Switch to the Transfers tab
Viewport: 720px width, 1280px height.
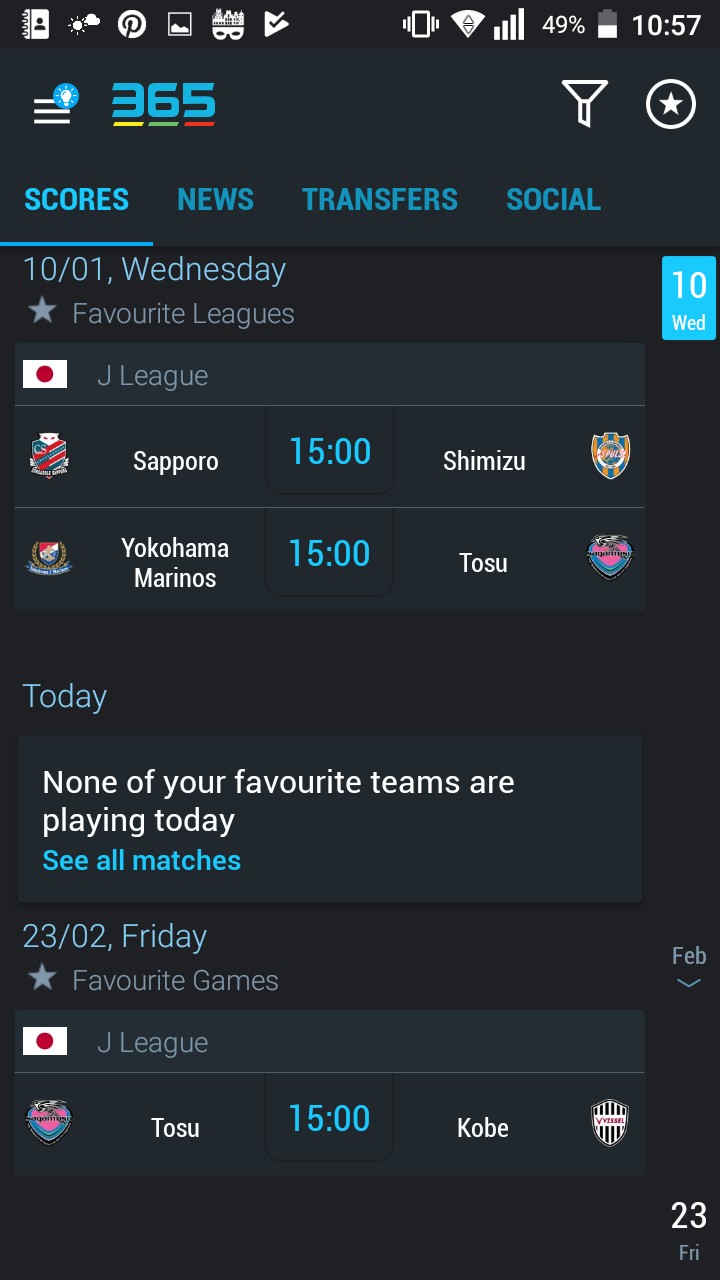[380, 199]
